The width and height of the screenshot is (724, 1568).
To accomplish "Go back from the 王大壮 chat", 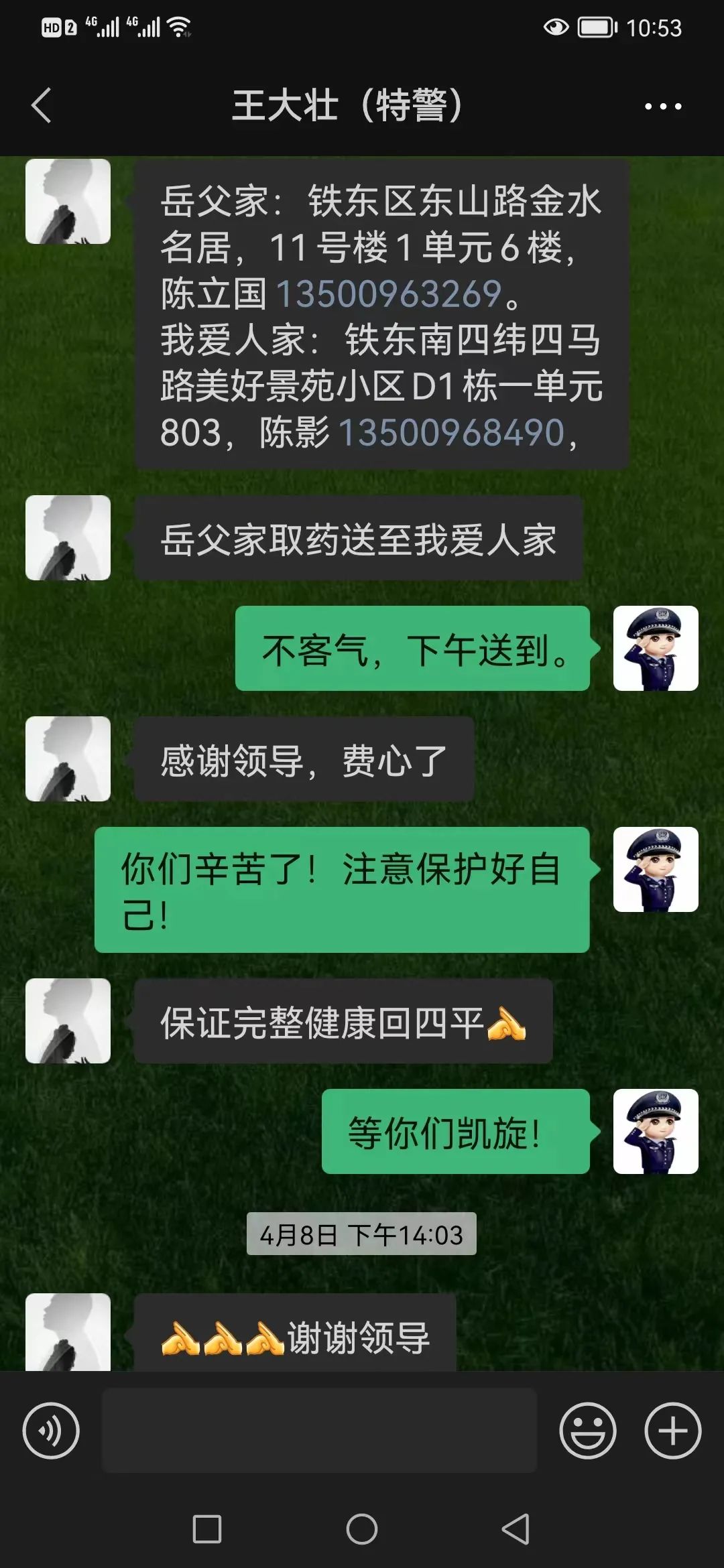I will pyautogui.click(x=42, y=106).
